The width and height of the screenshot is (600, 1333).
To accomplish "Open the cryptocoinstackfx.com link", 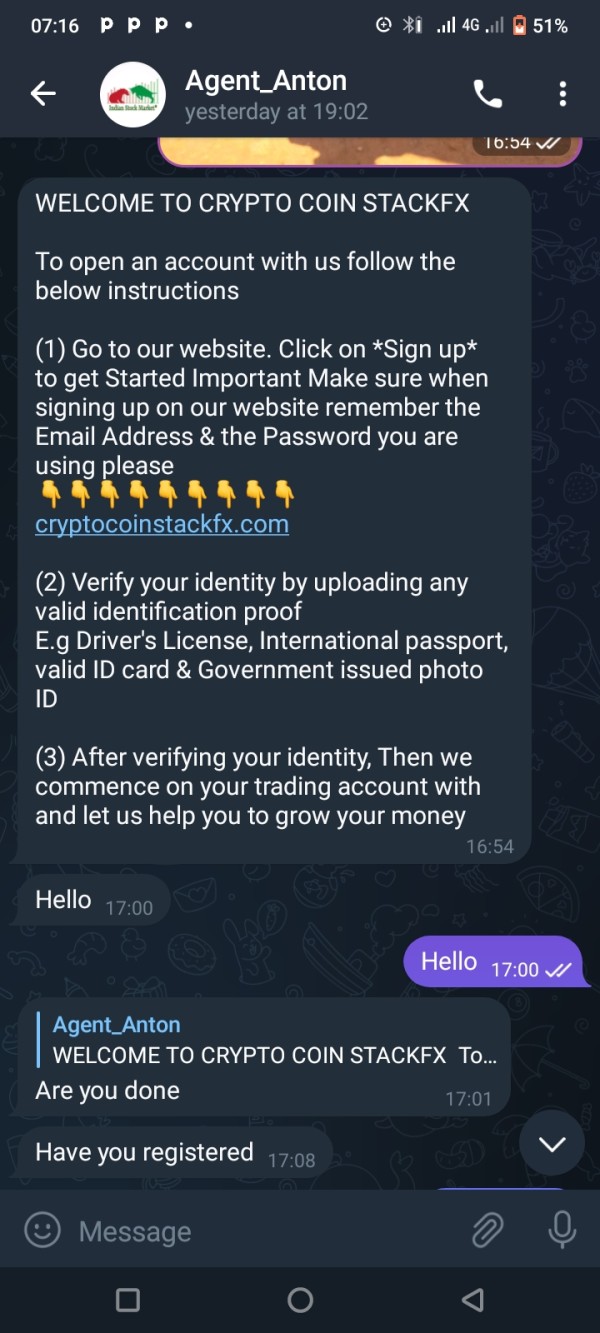I will [x=162, y=524].
